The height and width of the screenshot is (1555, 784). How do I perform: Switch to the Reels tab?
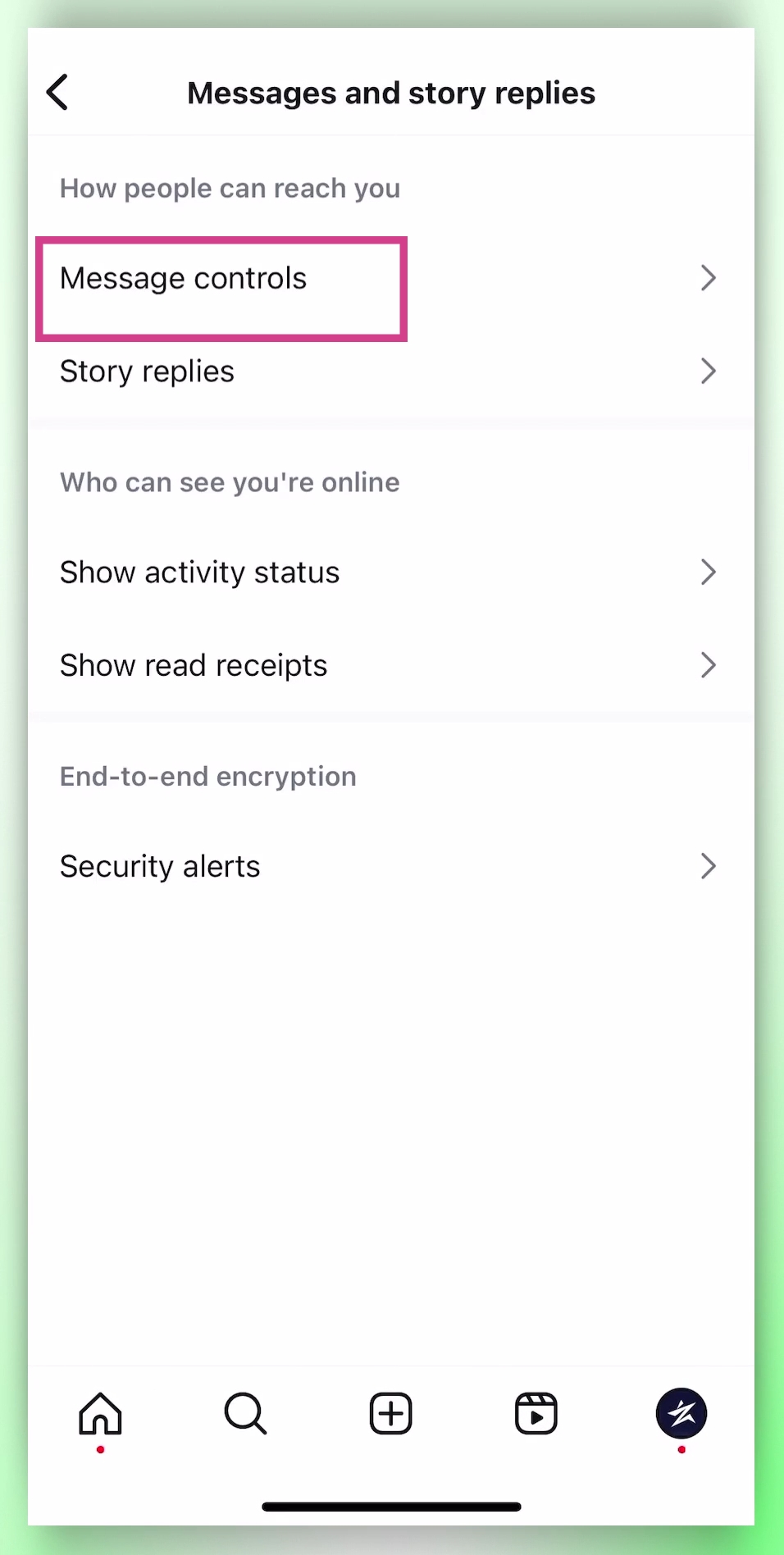[536, 1414]
